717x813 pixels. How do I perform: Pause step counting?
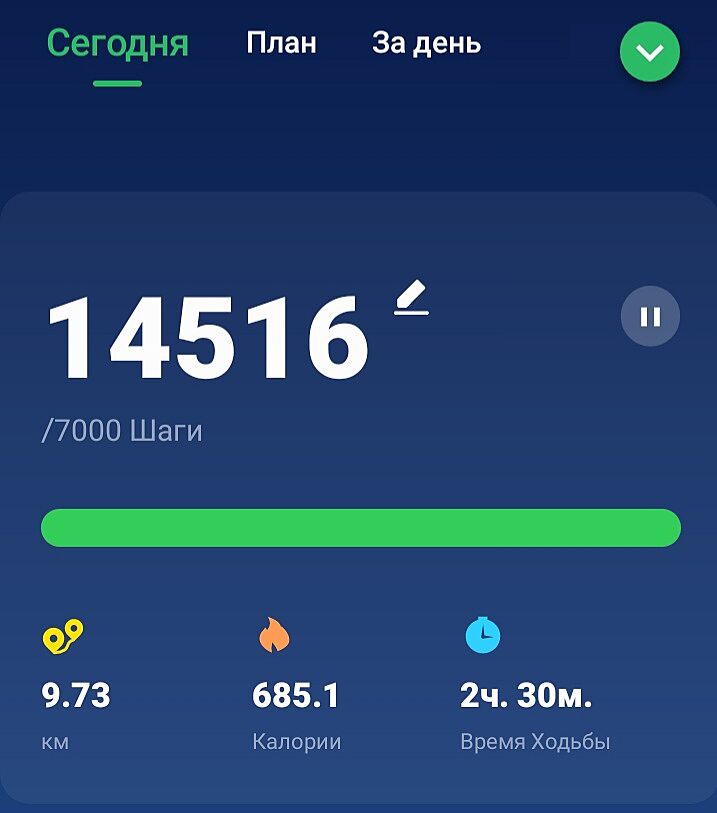650,317
